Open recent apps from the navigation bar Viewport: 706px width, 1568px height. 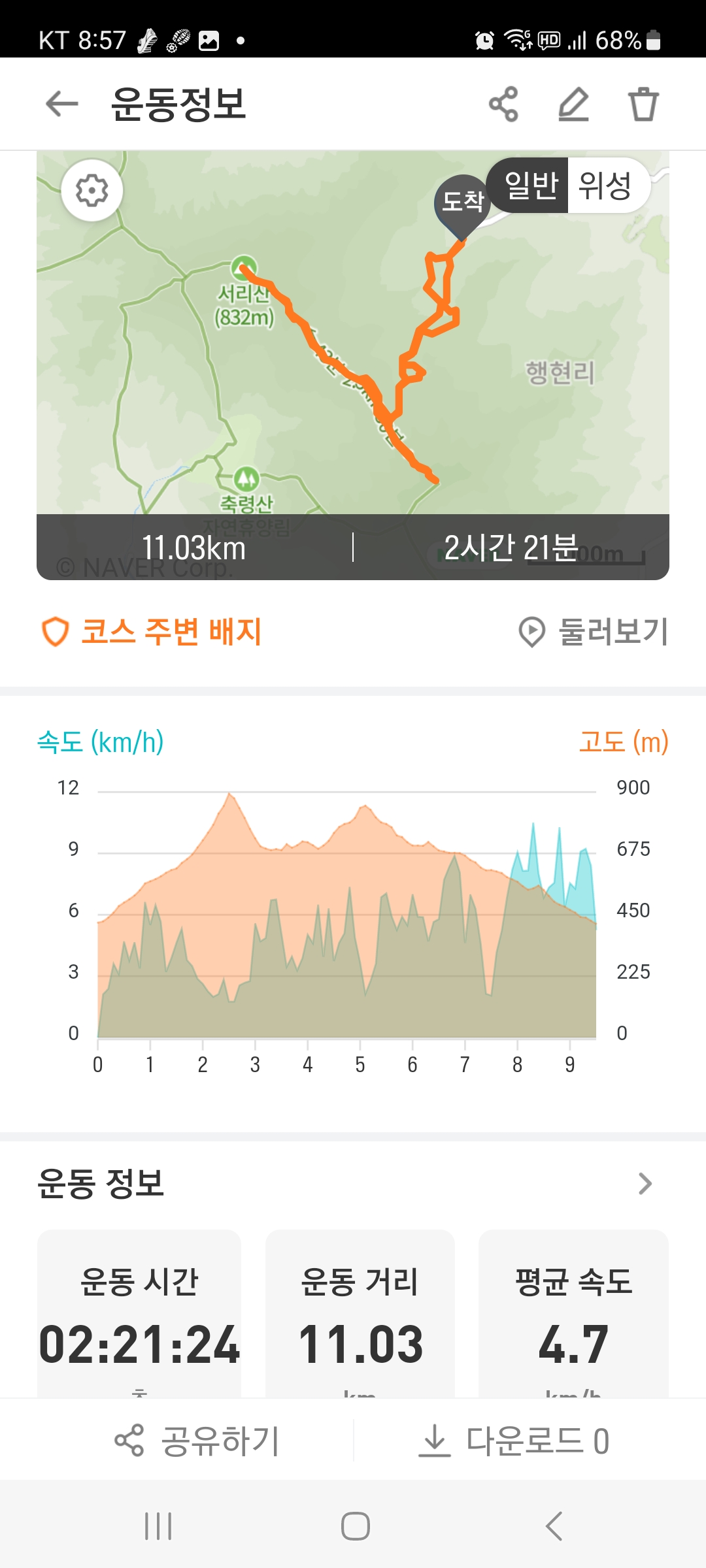coord(158,1526)
